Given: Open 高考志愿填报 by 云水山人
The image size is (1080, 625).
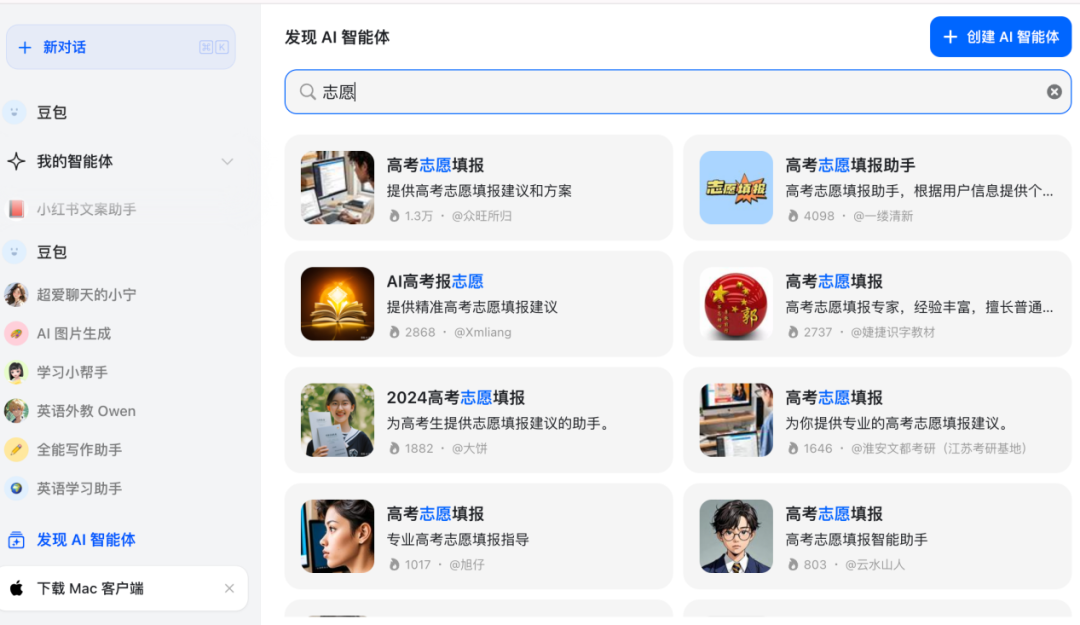Looking at the screenshot, I should 876,536.
